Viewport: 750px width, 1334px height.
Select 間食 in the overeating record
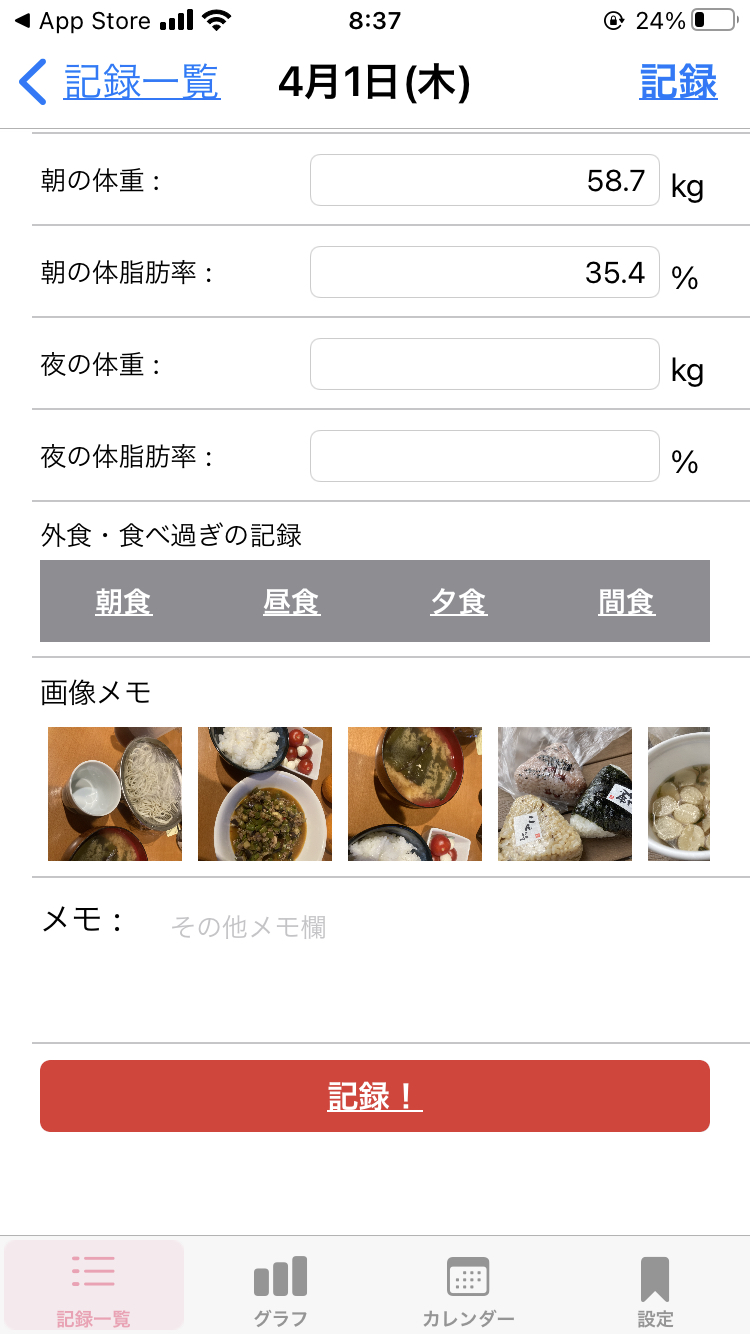click(x=627, y=602)
